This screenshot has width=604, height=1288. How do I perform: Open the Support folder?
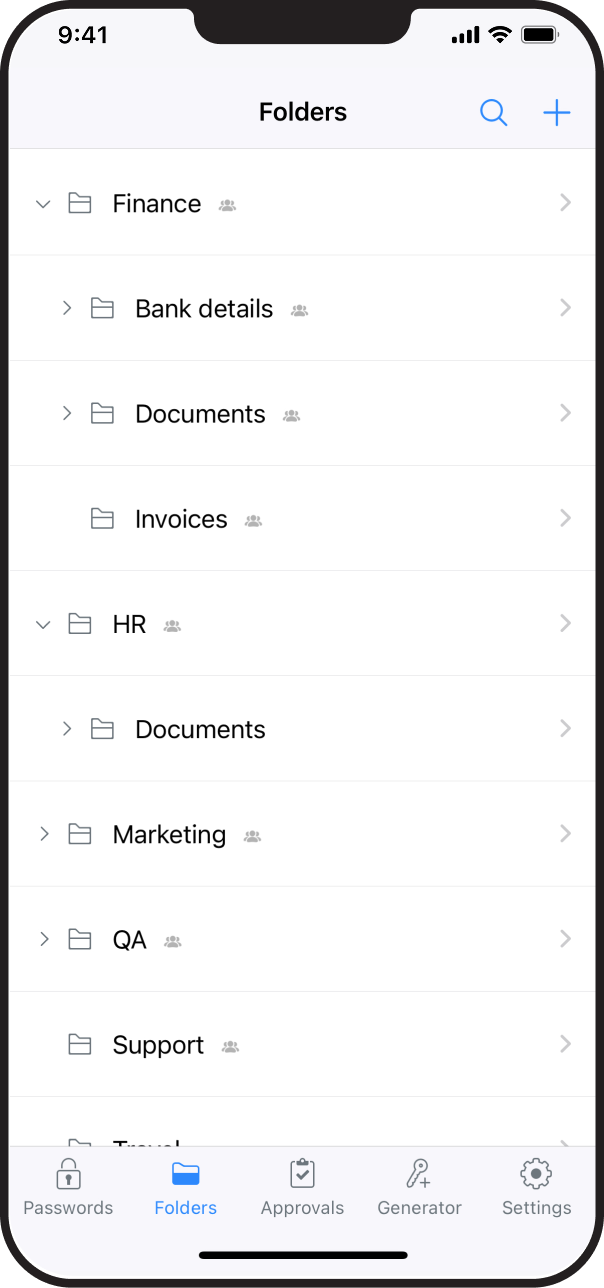[x=158, y=1045]
